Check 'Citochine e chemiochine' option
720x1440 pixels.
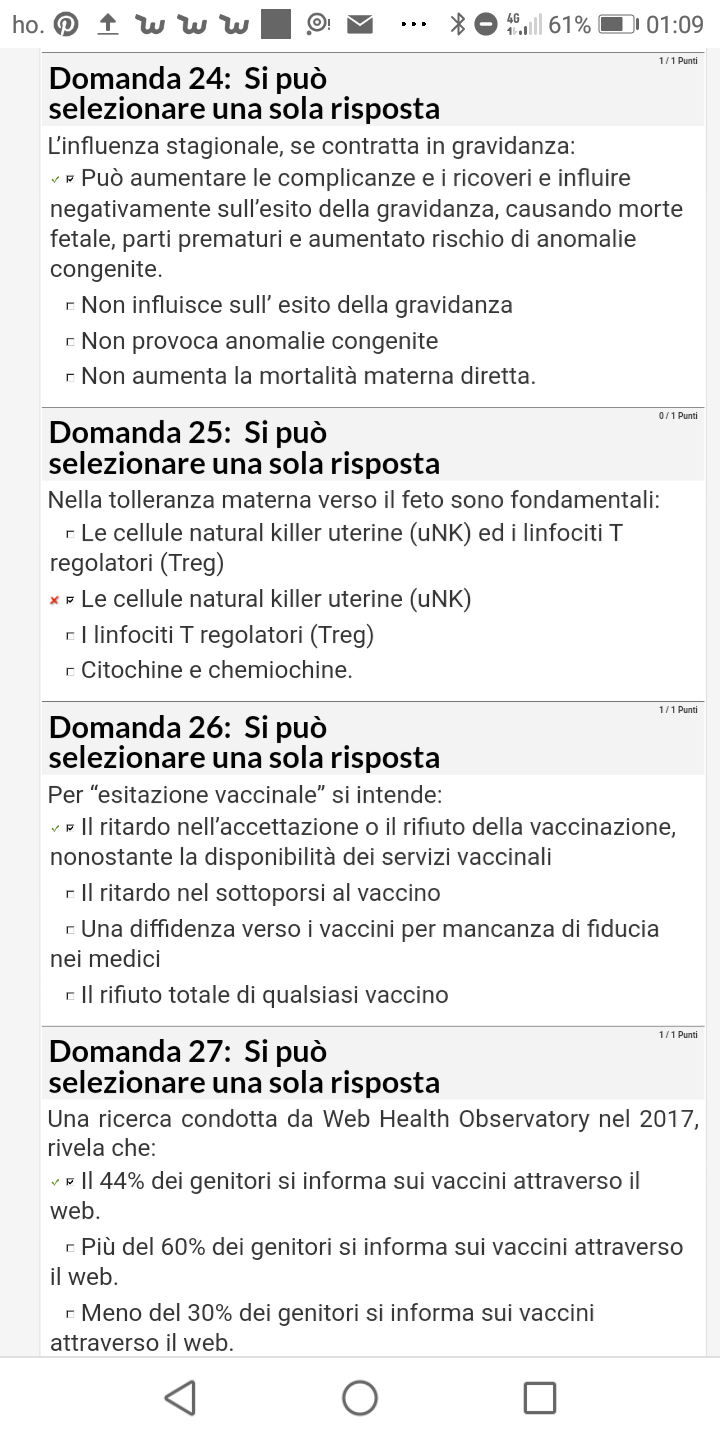(x=70, y=672)
